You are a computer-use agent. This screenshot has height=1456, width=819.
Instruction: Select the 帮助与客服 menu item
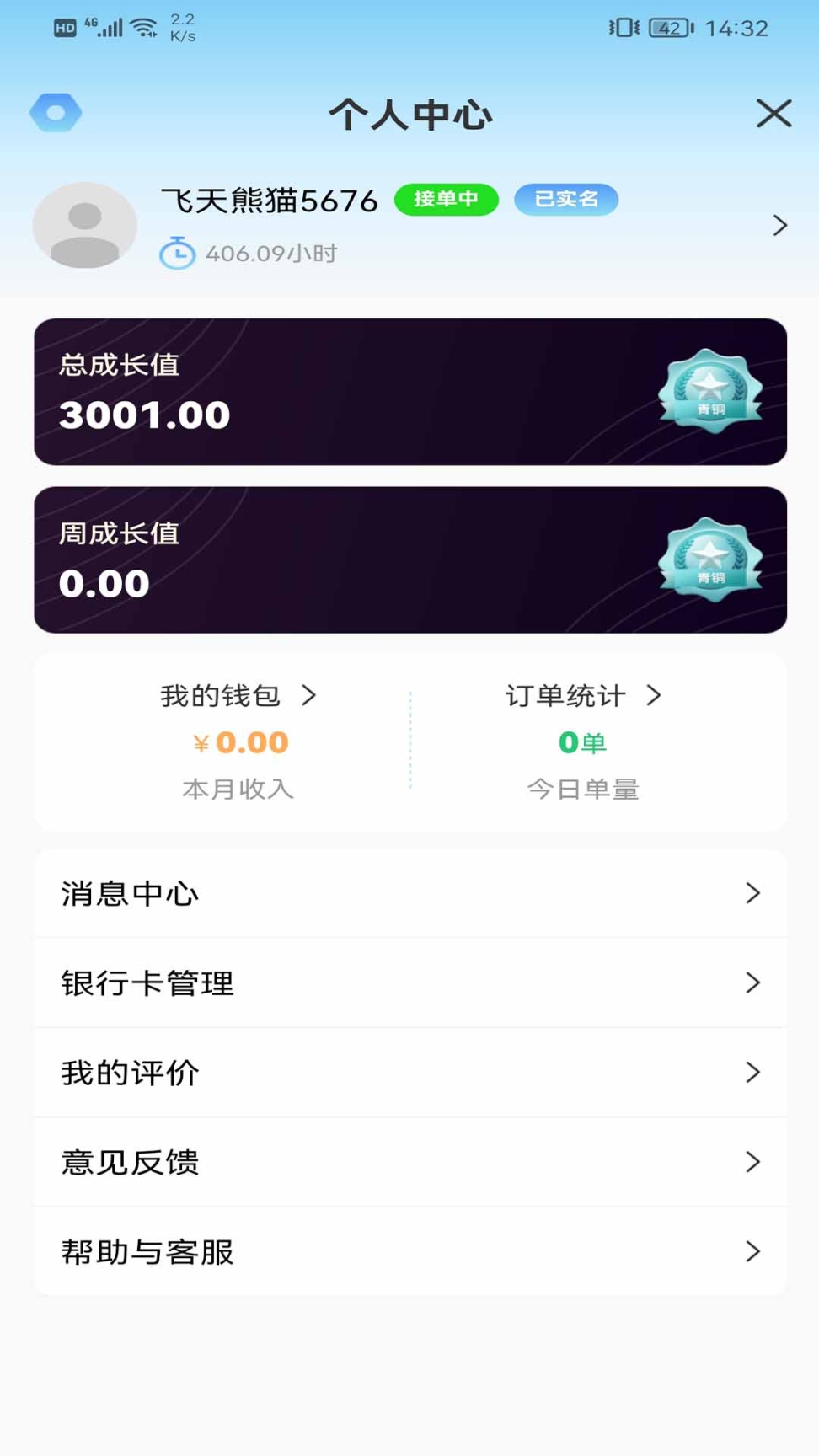pos(409,1253)
